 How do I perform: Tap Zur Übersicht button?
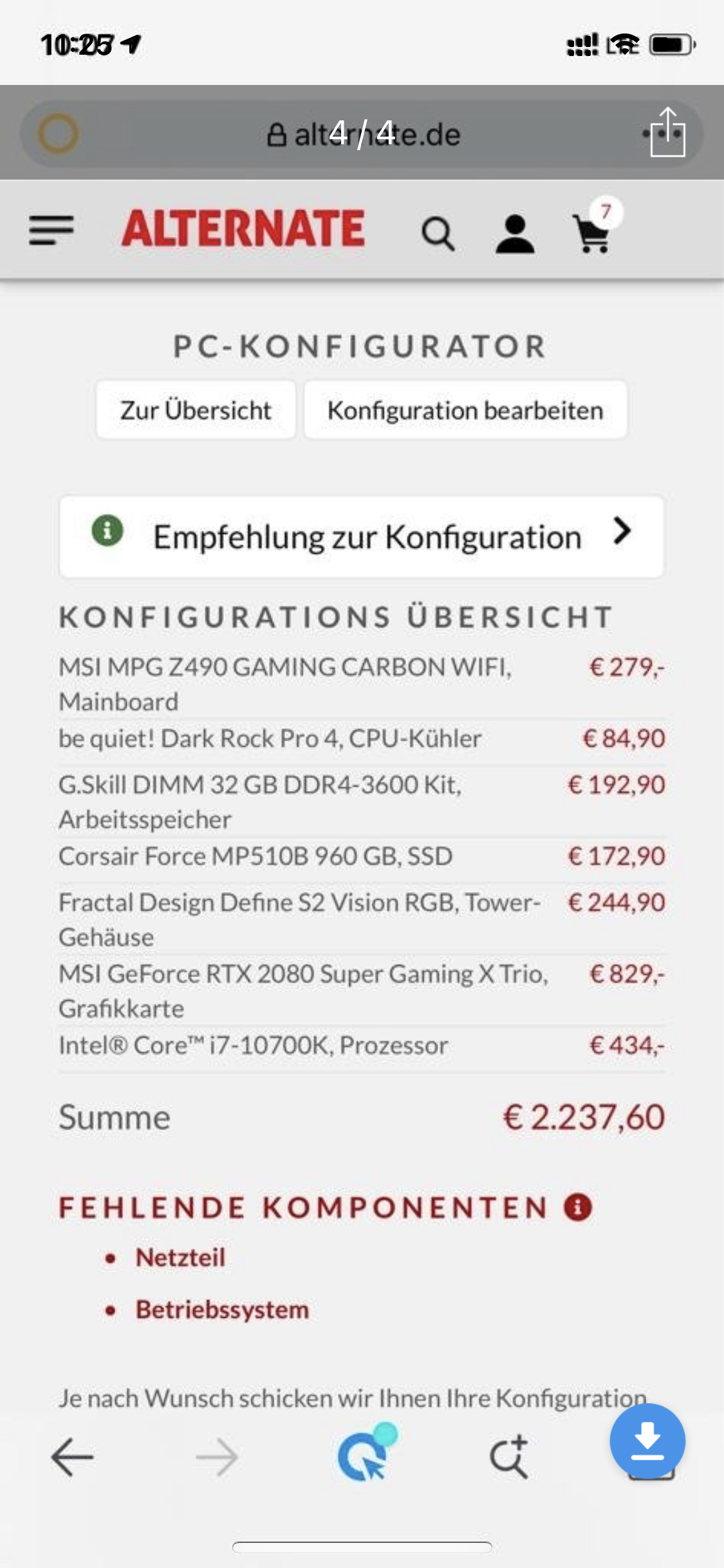click(196, 410)
